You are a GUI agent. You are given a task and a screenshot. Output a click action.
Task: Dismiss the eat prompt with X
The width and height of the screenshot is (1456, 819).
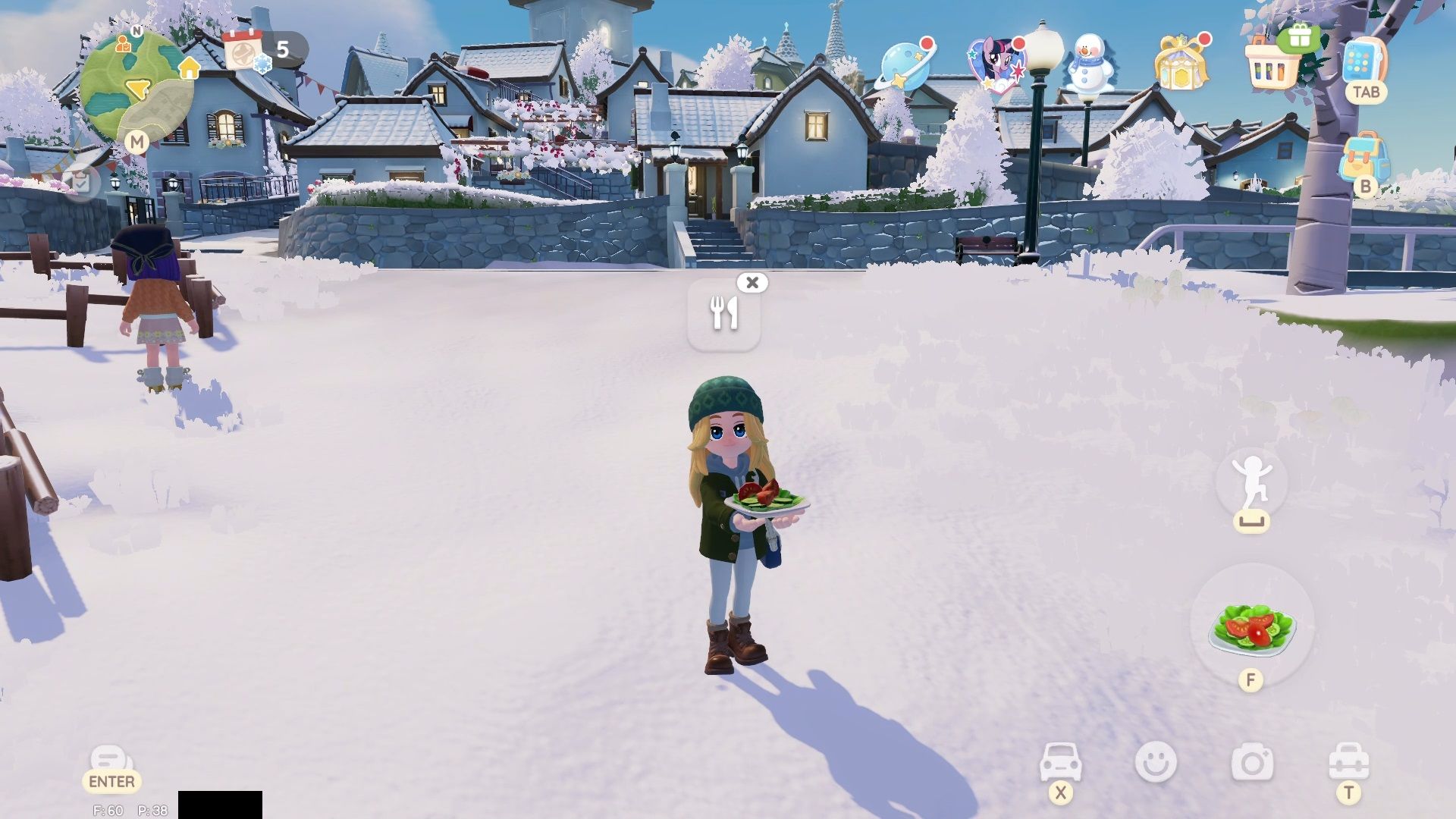coord(752,283)
